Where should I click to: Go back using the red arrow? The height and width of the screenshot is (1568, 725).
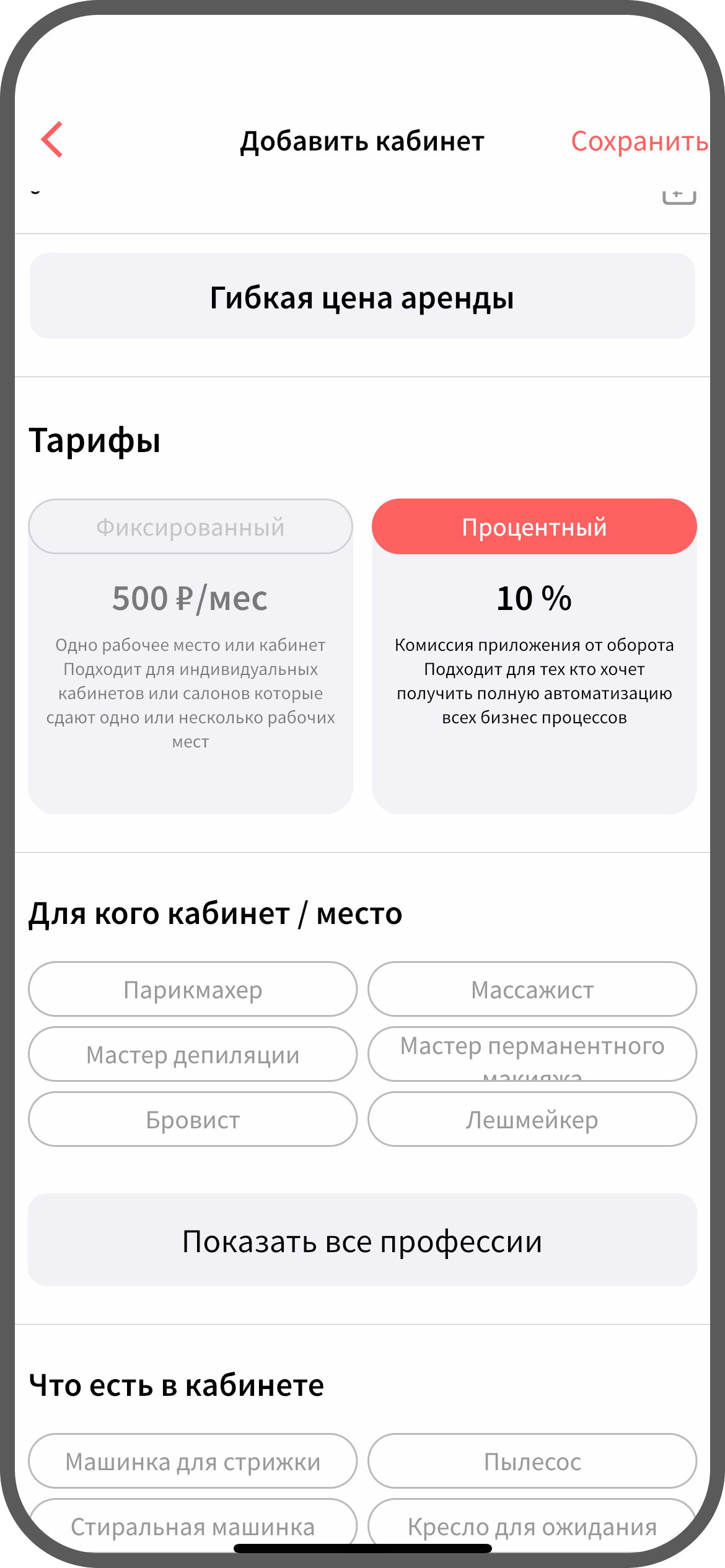[53, 139]
